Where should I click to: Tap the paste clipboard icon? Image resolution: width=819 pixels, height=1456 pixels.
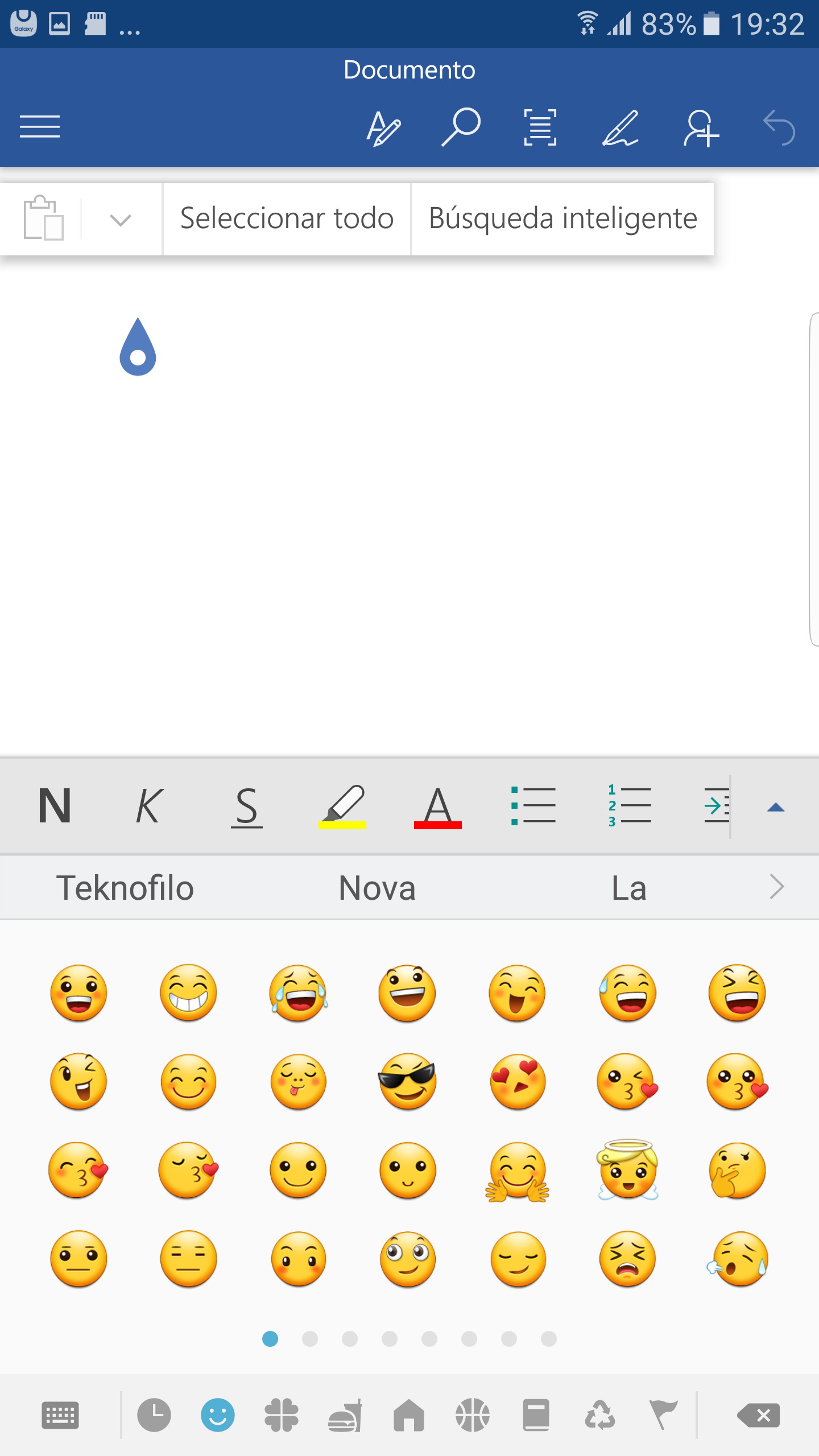coord(43,218)
